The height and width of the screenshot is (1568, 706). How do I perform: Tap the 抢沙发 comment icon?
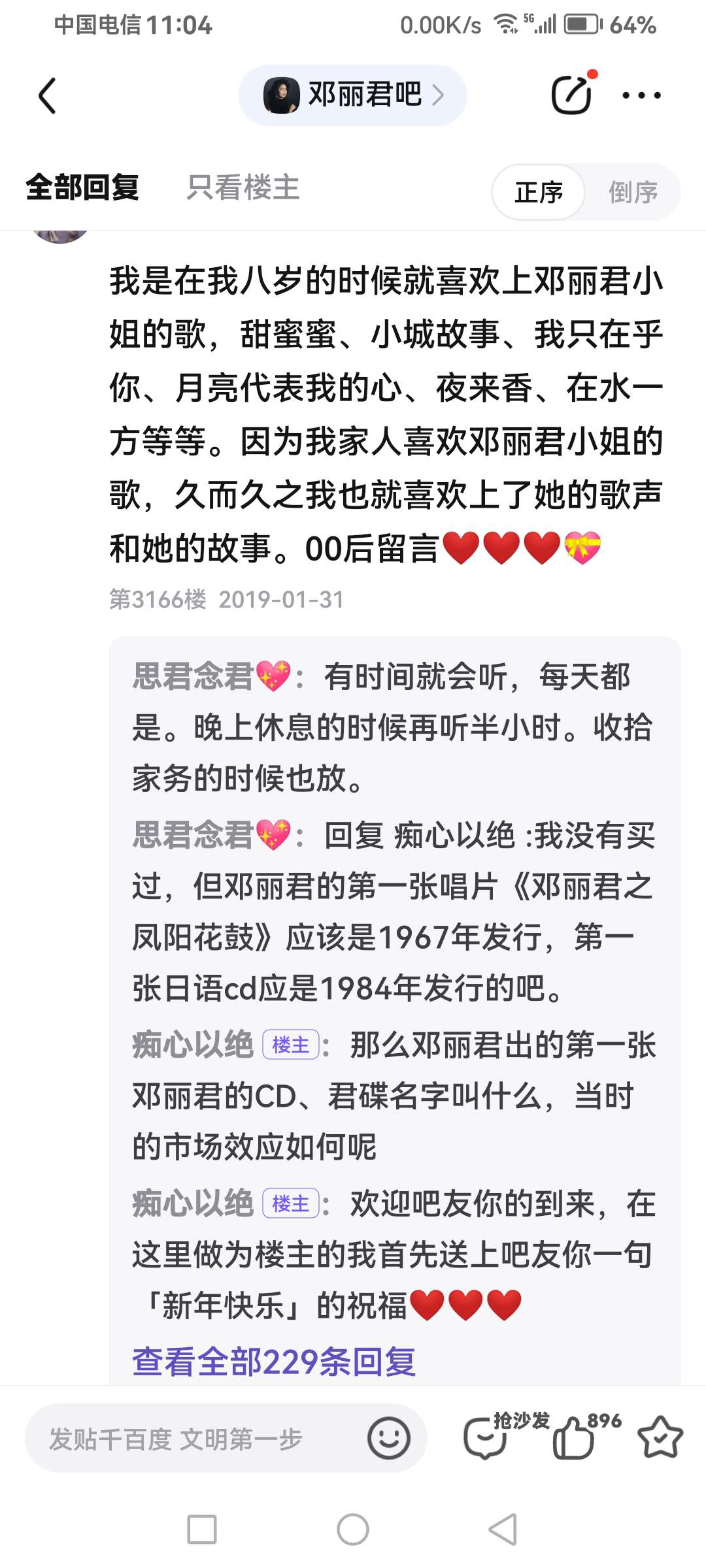tap(486, 1439)
